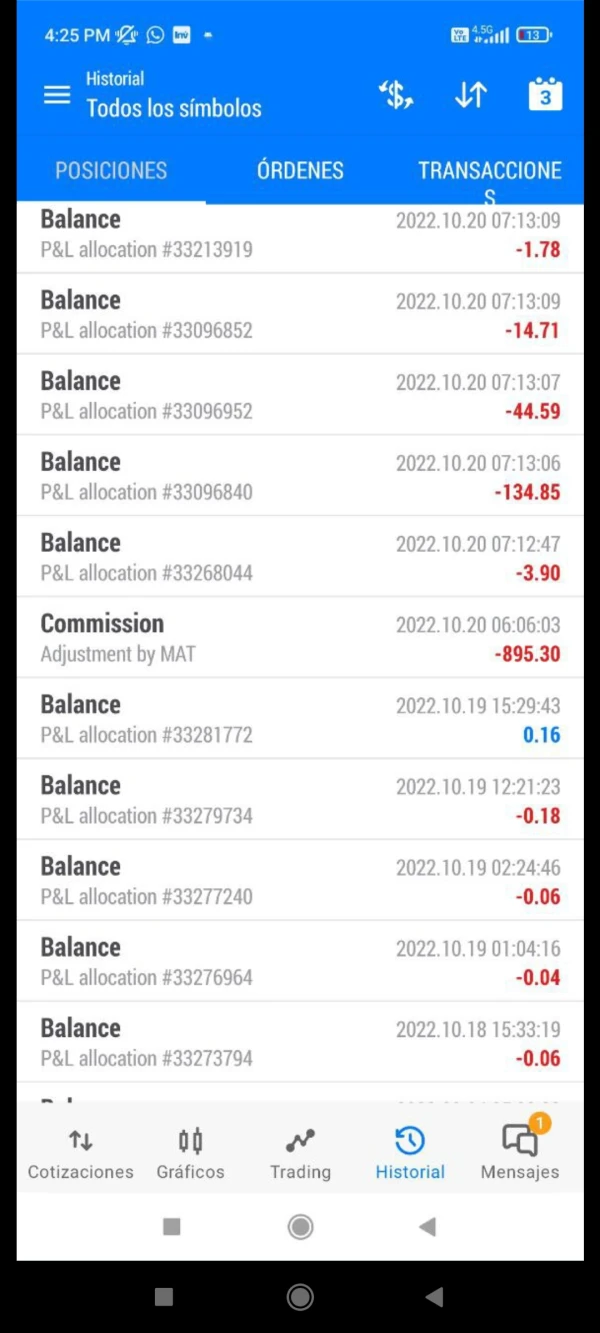The image size is (600, 1333).
Task: Expand balance entry P&L allocation #33096840
Action: [x=300, y=476]
